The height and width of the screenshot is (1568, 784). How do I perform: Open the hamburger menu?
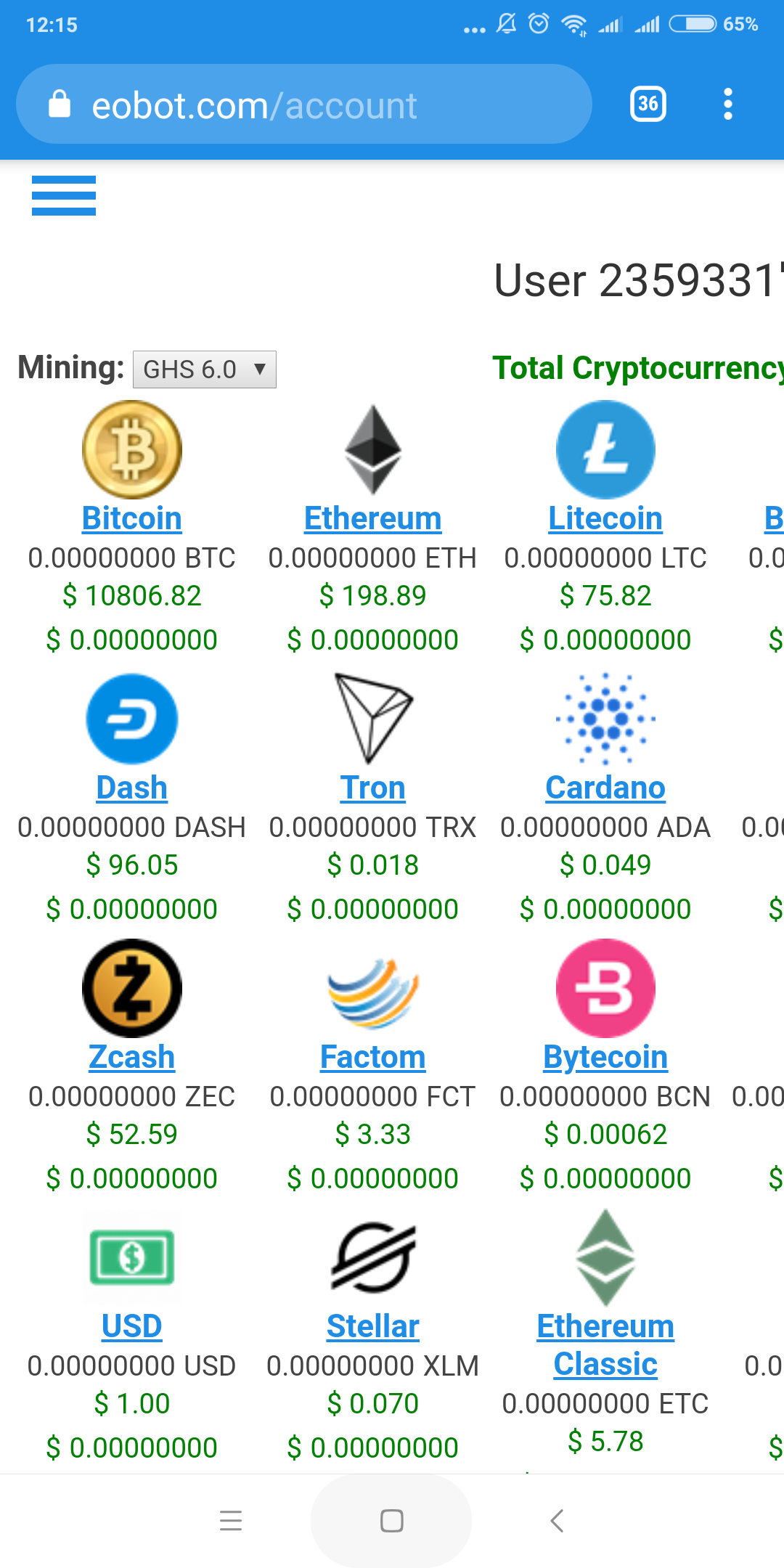coord(64,195)
